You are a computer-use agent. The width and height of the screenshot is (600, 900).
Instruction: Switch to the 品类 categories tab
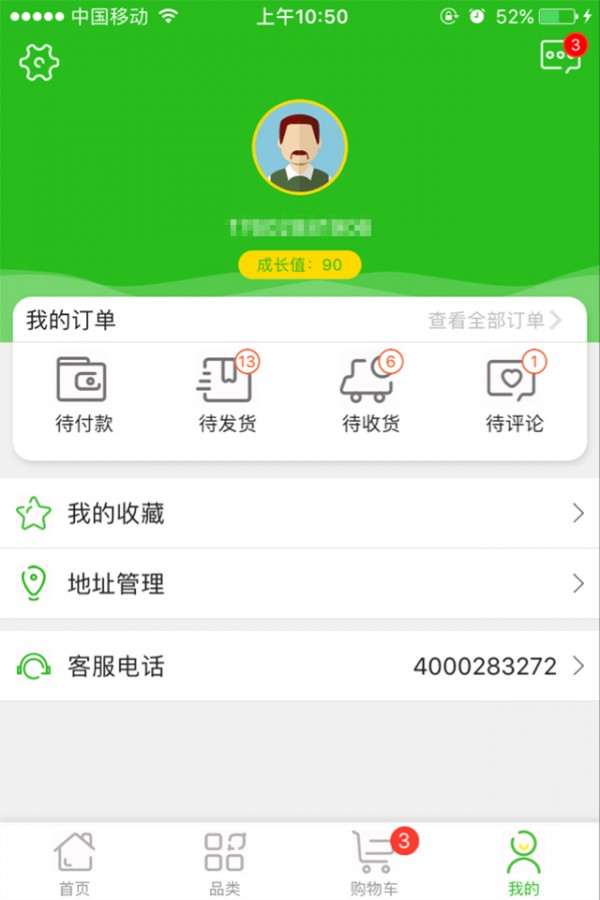tap(224, 863)
